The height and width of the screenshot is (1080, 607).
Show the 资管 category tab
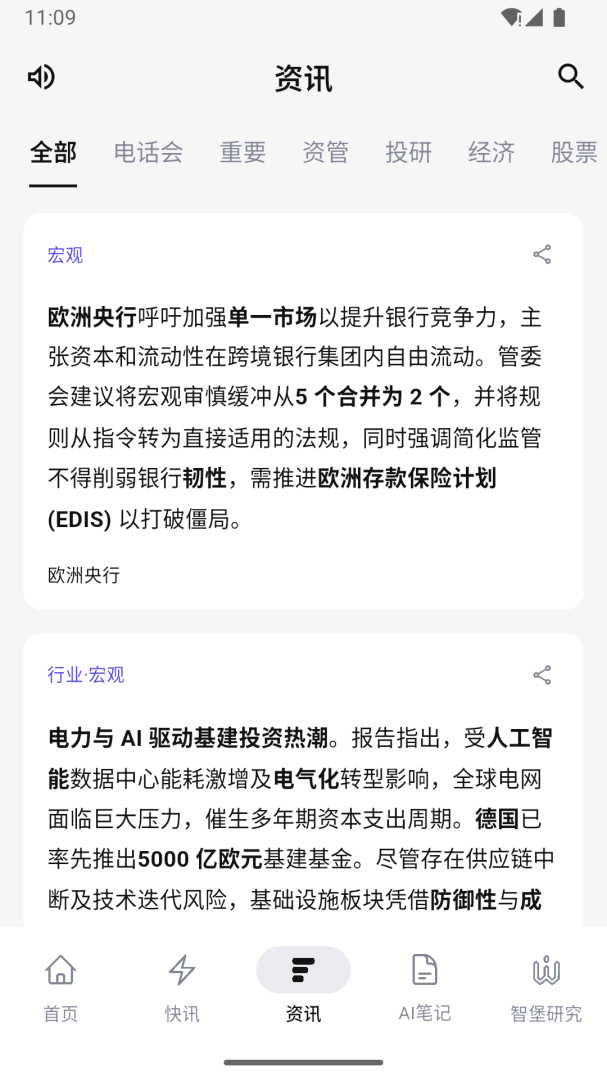coord(326,152)
